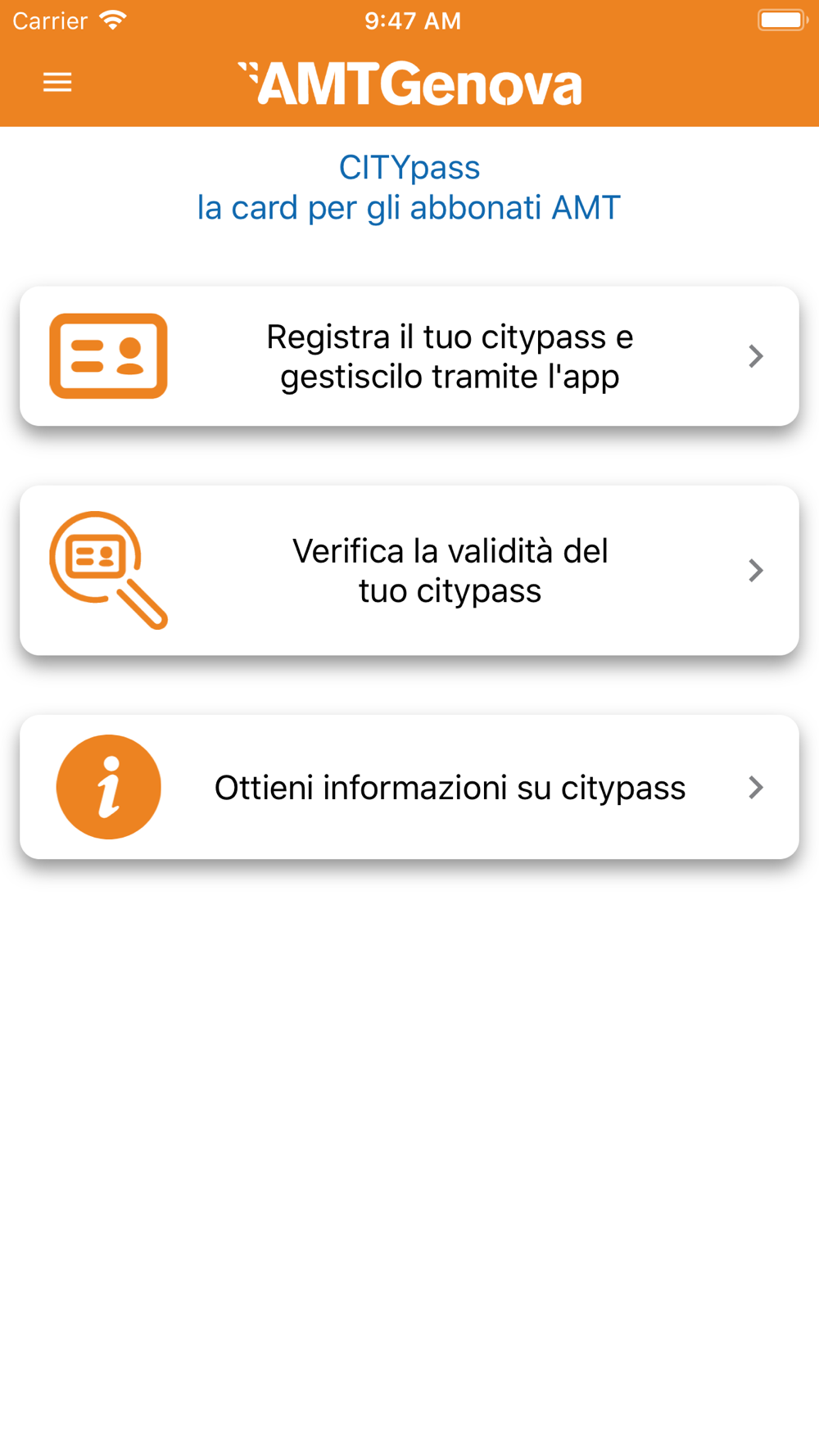The width and height of the screenshot is (819, 1456).
Task: Open 'Registra il tuo citypass' card
Action: (409, 356)
